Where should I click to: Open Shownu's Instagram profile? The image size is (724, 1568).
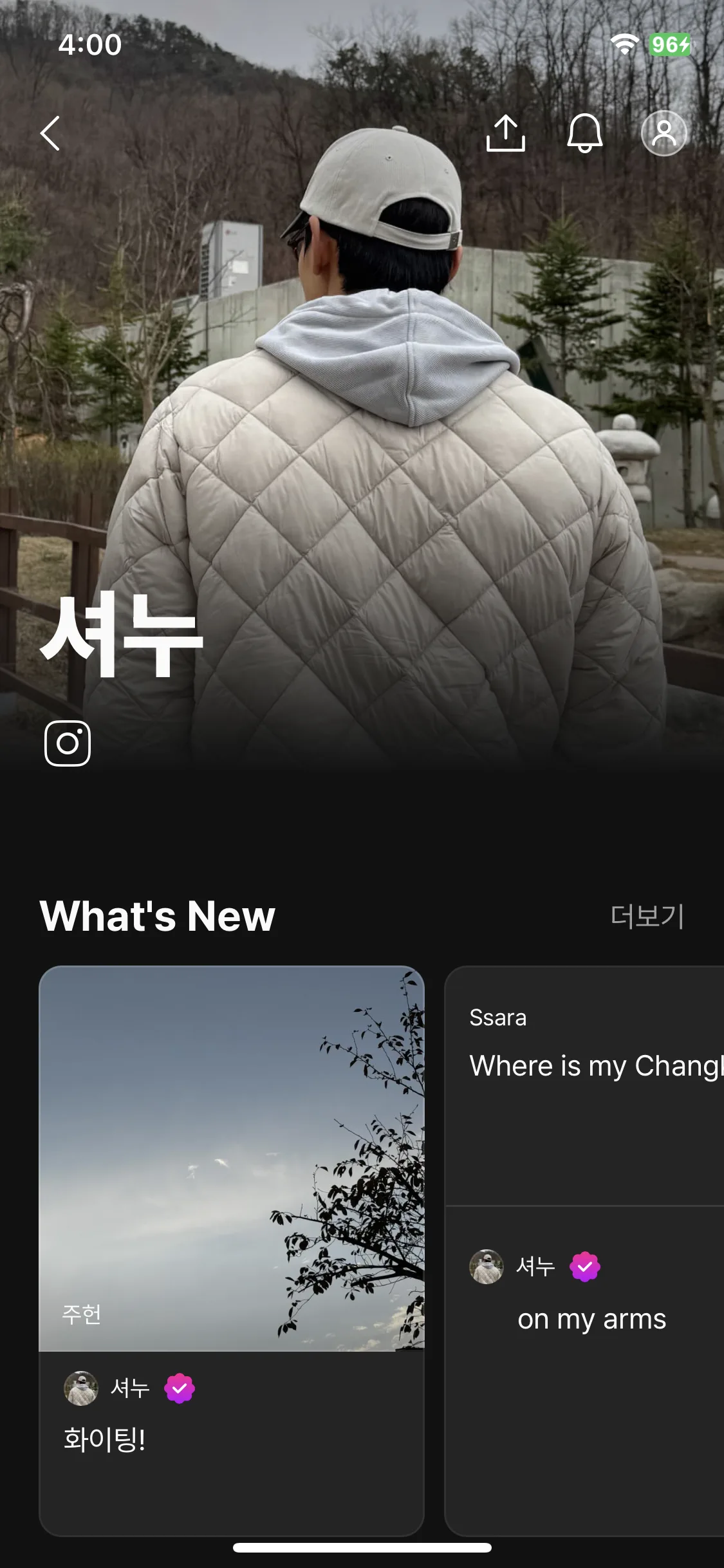click(68, 743)
